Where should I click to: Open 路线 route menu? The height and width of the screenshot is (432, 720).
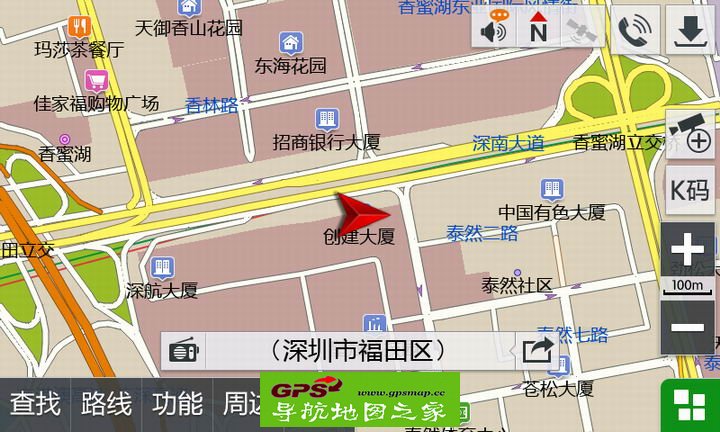[106, 405]
